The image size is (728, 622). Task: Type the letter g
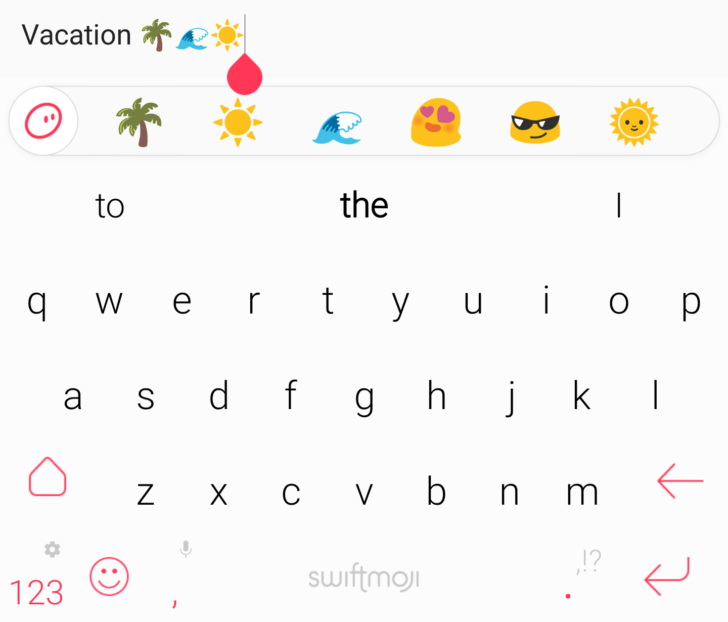point(364,400)
